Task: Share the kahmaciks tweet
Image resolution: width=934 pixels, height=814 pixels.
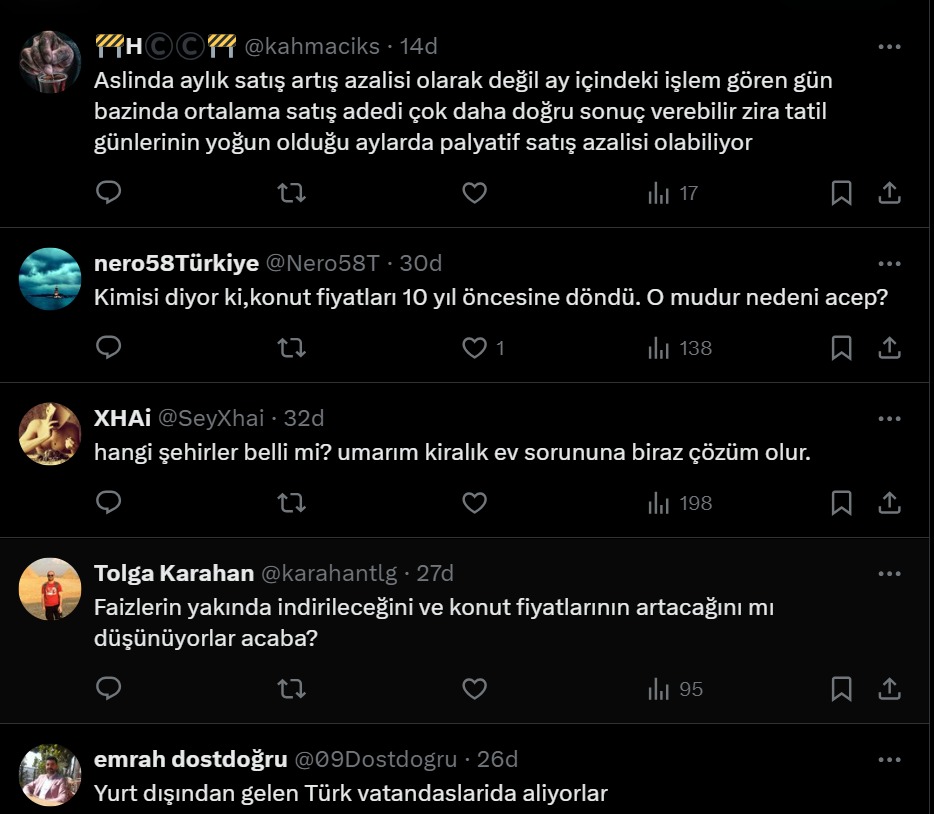Action: [x=889, y=193]
